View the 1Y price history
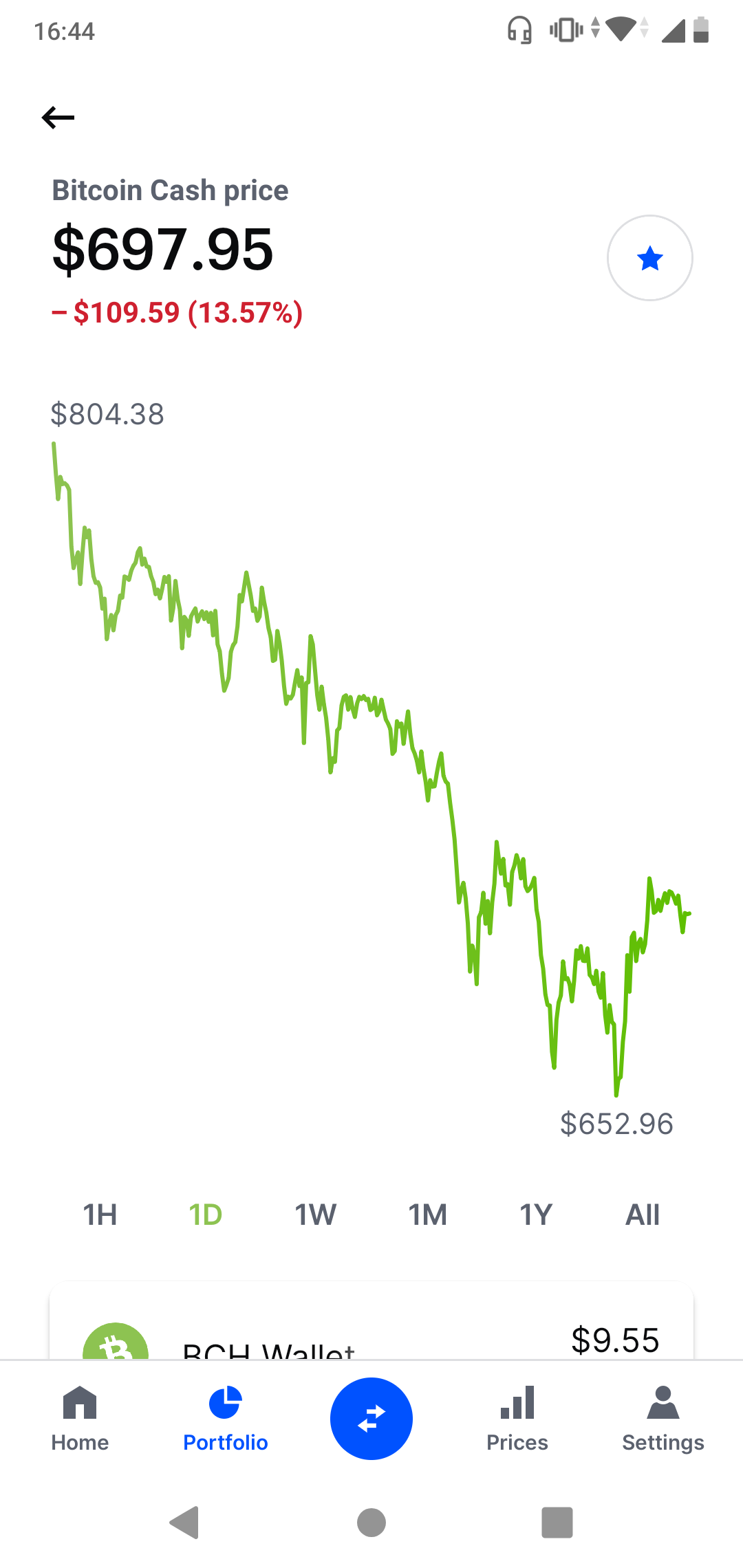Image resolution: width=743 pixels, height=1568 pixels. pyautogui.click(x=535, y=1215)
